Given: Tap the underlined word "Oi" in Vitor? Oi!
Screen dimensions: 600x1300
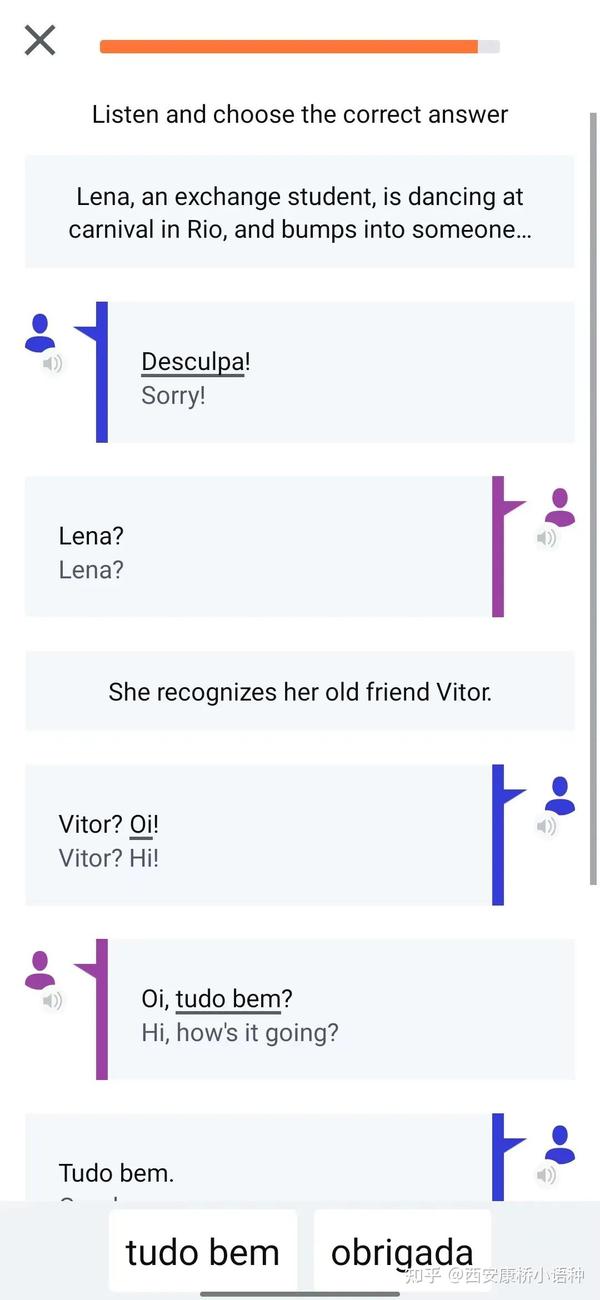Looking at the screenshot, I should click(x=141, y=825).
